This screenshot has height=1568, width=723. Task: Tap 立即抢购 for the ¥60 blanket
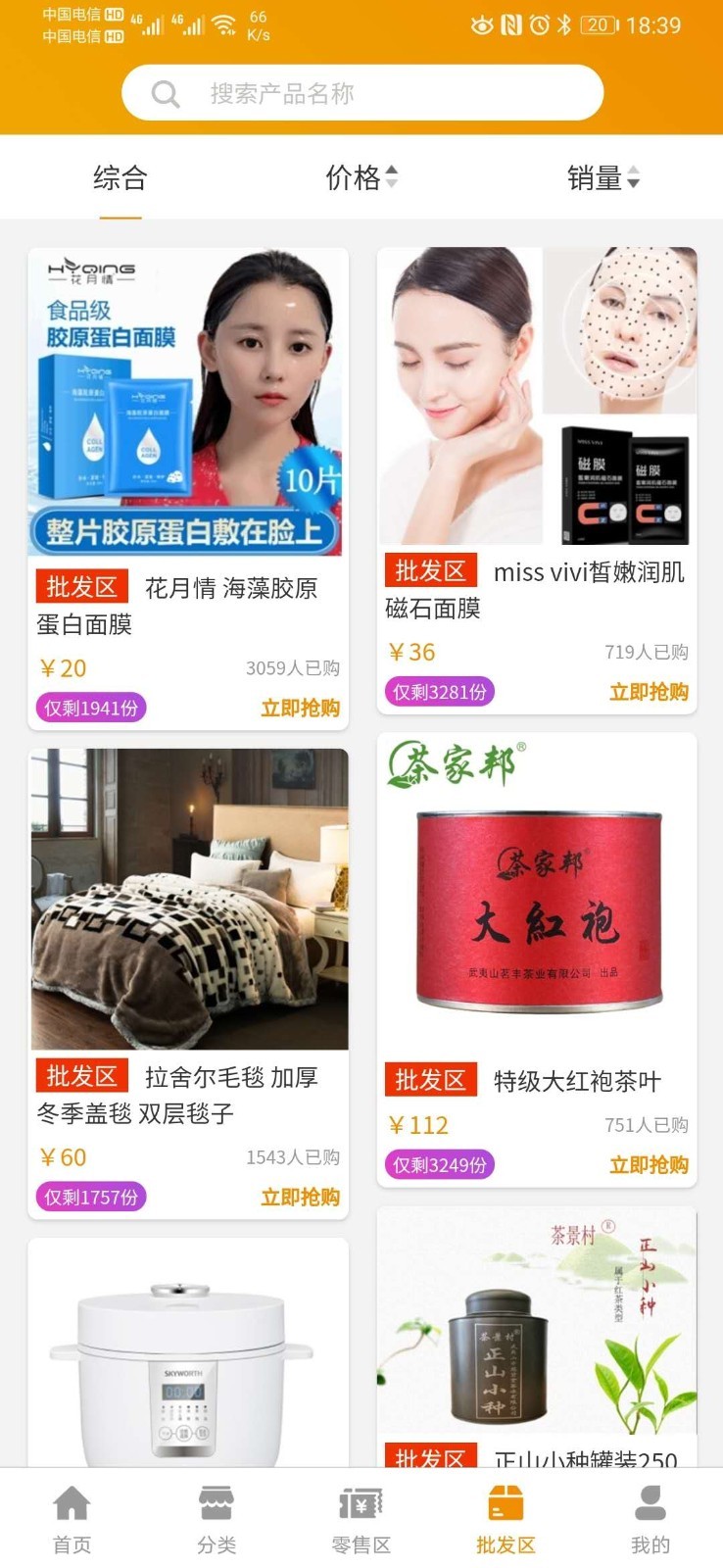click(x=300, y=1197)
